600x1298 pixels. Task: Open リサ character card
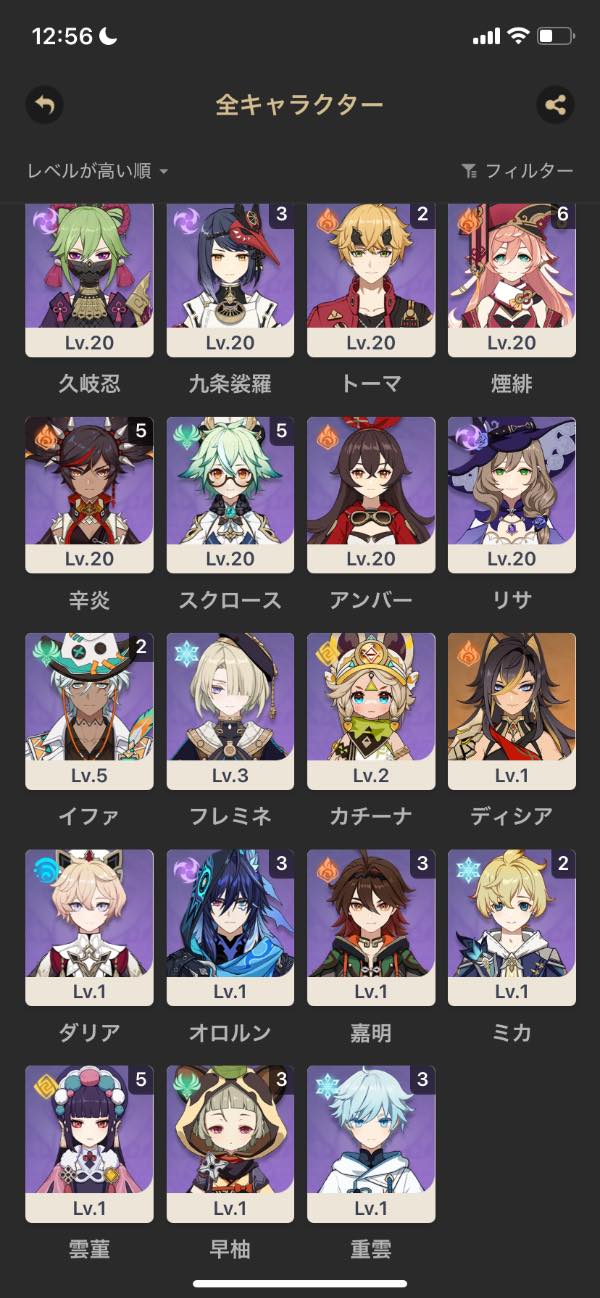tap(512, 495)
